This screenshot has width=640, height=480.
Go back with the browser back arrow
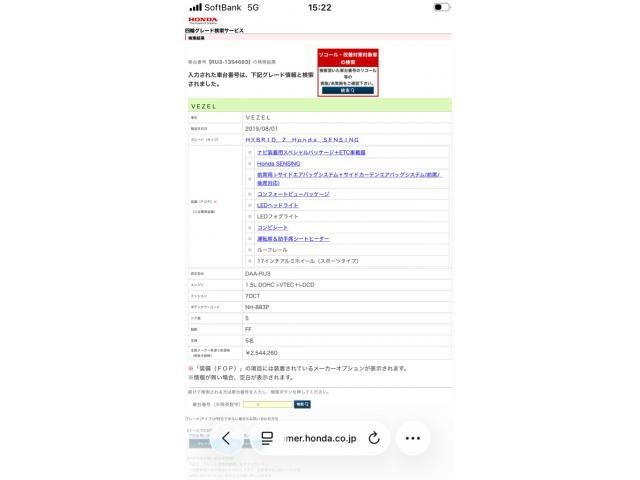pos(226,438)
